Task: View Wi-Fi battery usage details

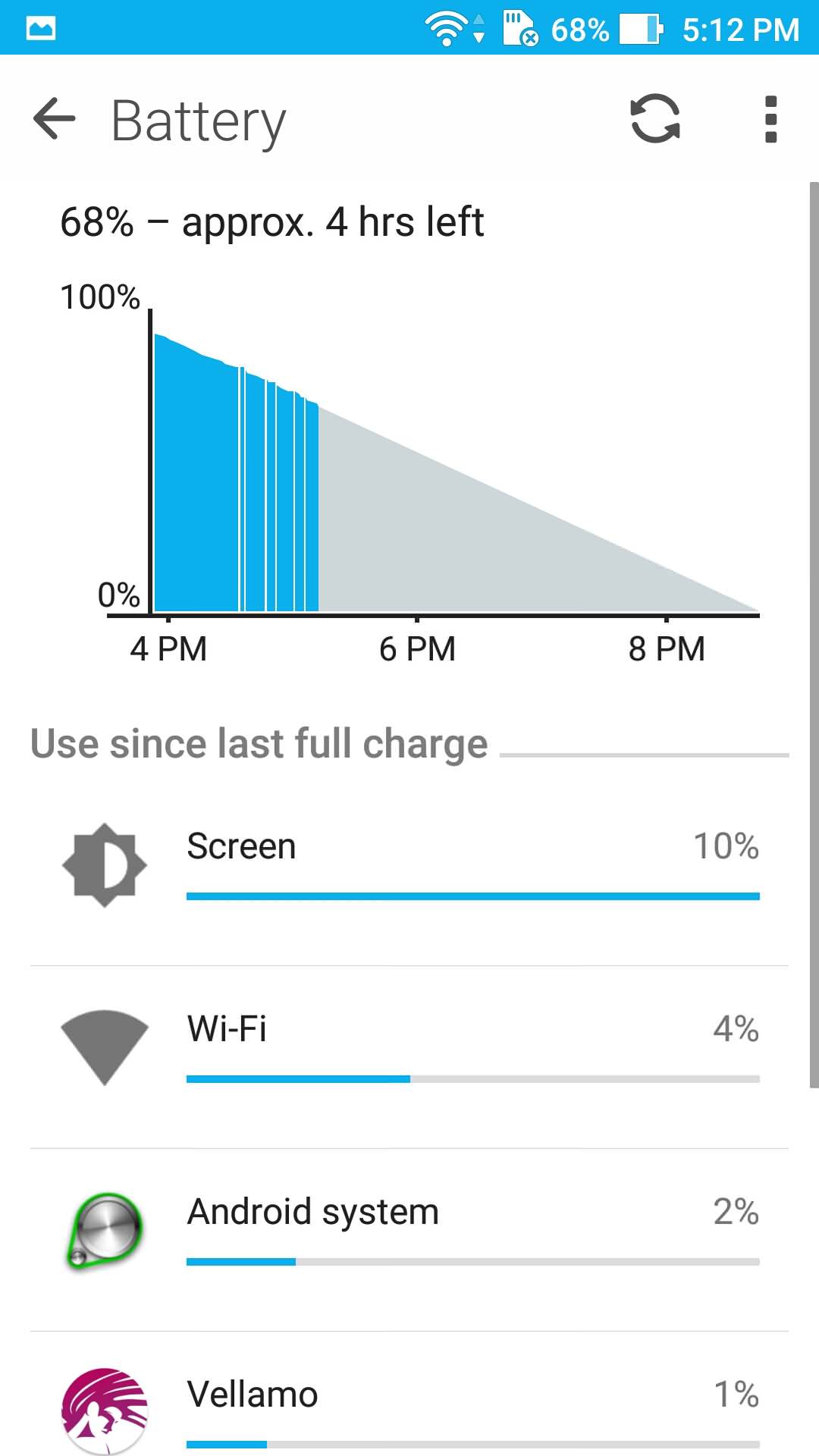Action: [409, 1057]
